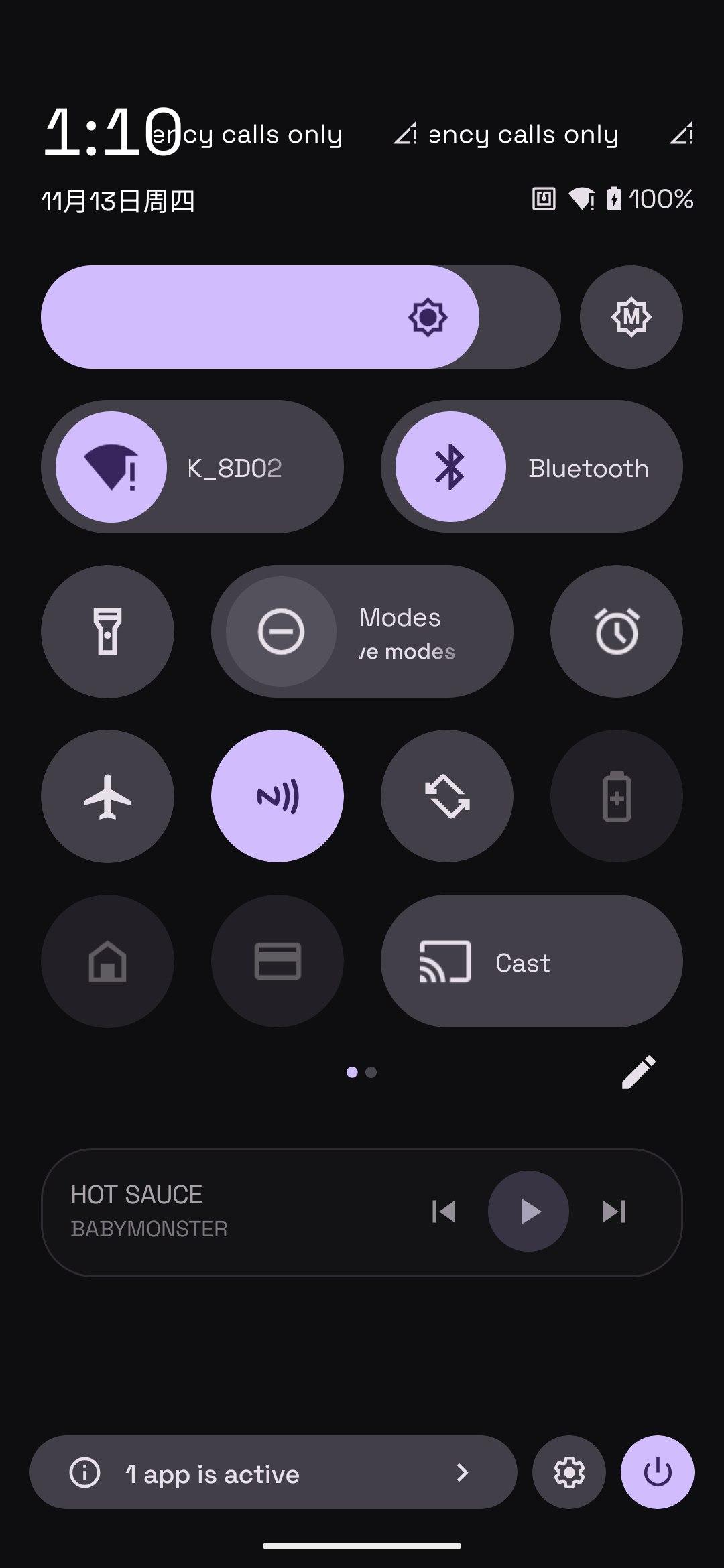Turn on the flashlight
Screen dimensions: 724x1568
point(107,631)
